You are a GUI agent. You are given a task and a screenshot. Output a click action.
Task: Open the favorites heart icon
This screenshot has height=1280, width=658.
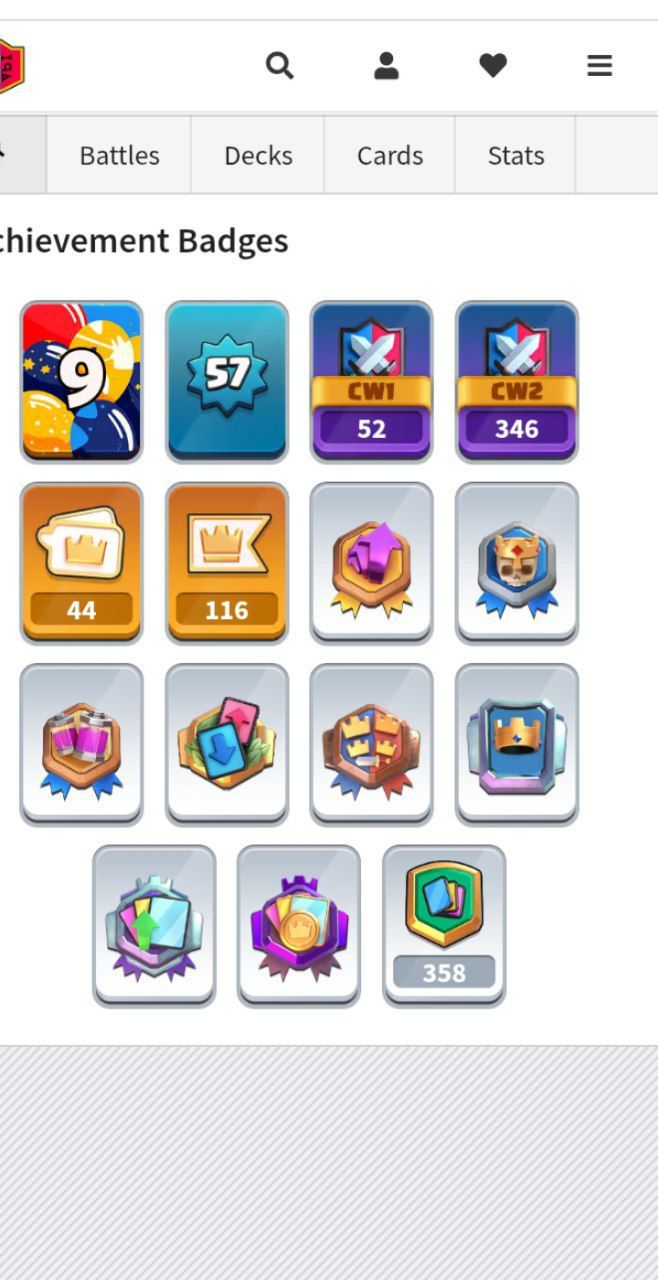pyautogui.click(x=493, y=66)
